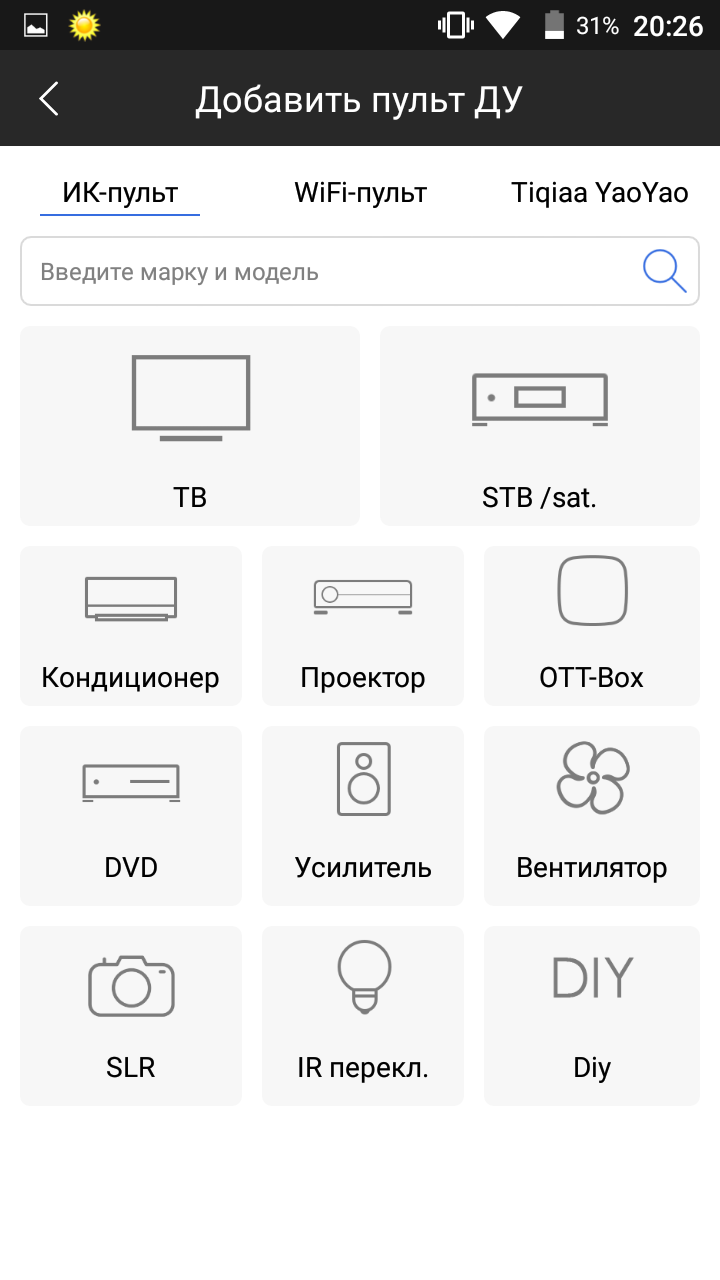Open Вентилятор remote category
This screenshot has height=1280, width=720.
coord(592,815)
